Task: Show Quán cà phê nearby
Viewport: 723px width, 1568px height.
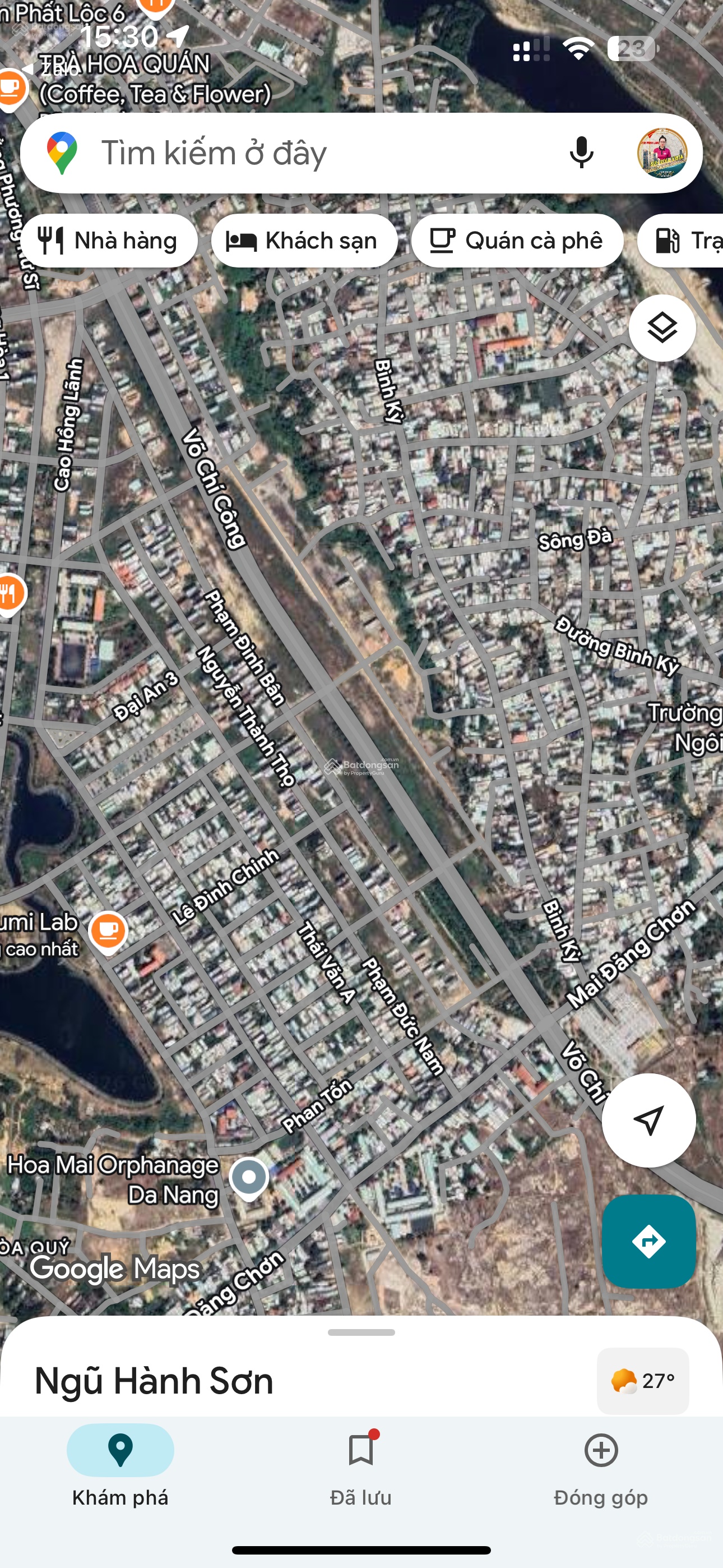Action: point(517,241)
